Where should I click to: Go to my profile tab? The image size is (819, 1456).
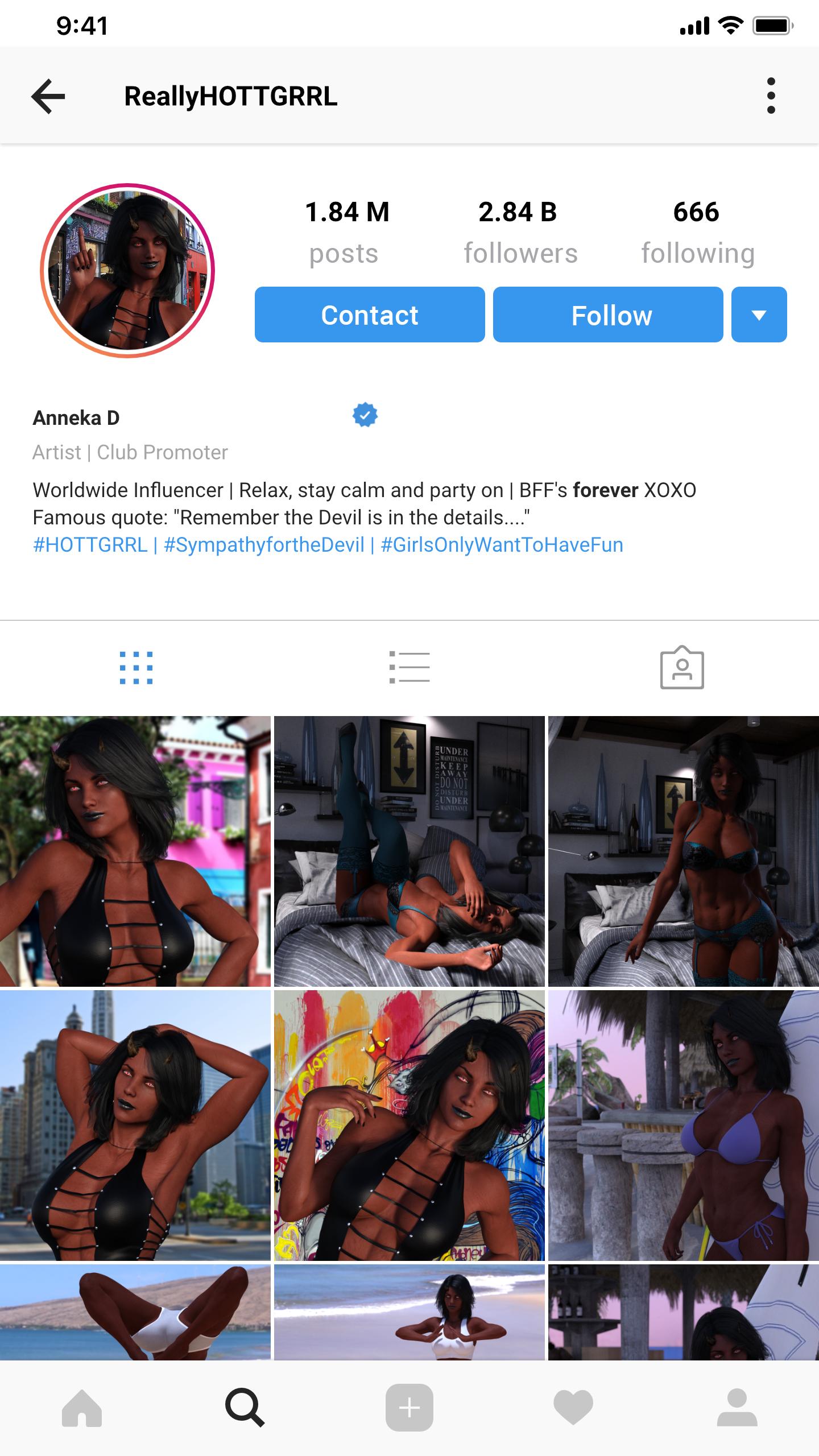737,1408
